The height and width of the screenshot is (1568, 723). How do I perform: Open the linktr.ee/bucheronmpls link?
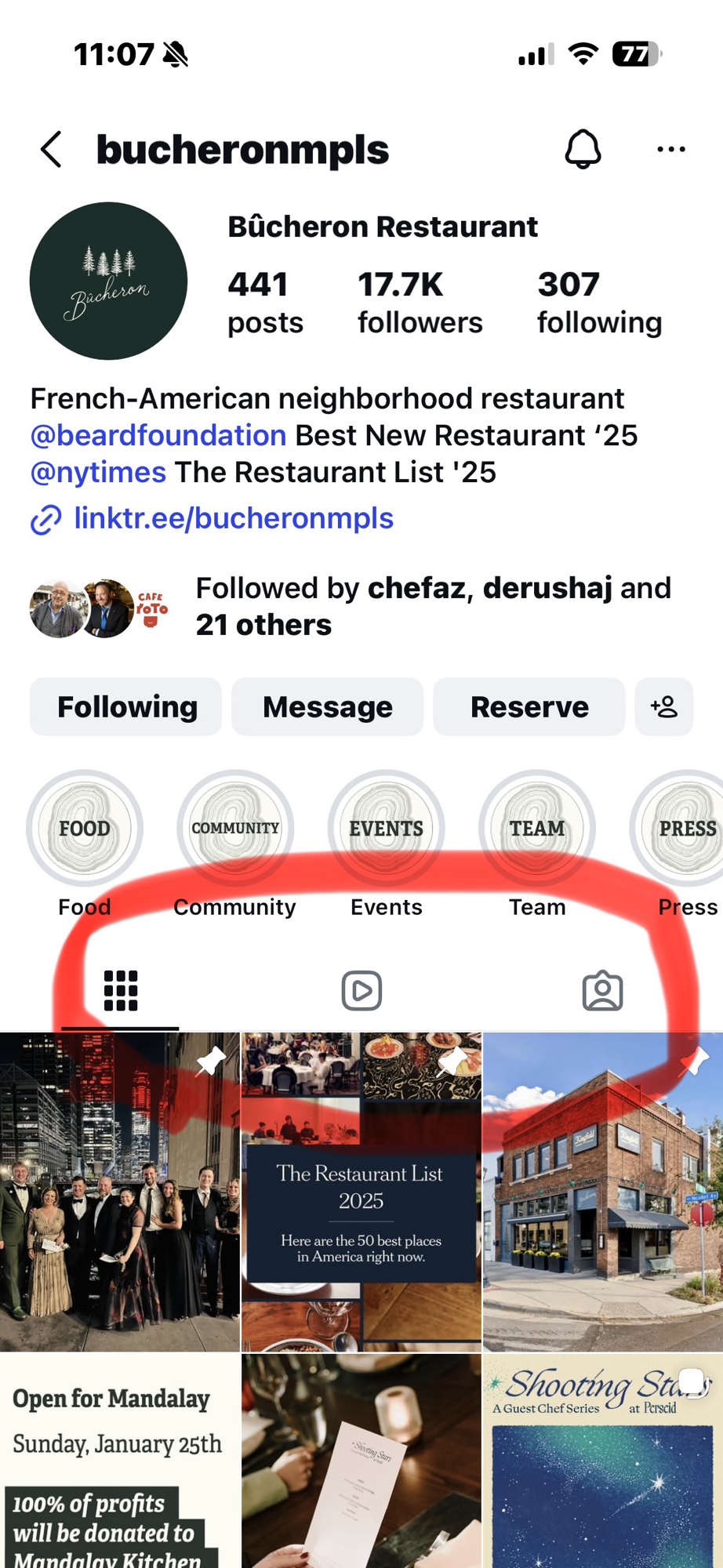coord(233,518)
